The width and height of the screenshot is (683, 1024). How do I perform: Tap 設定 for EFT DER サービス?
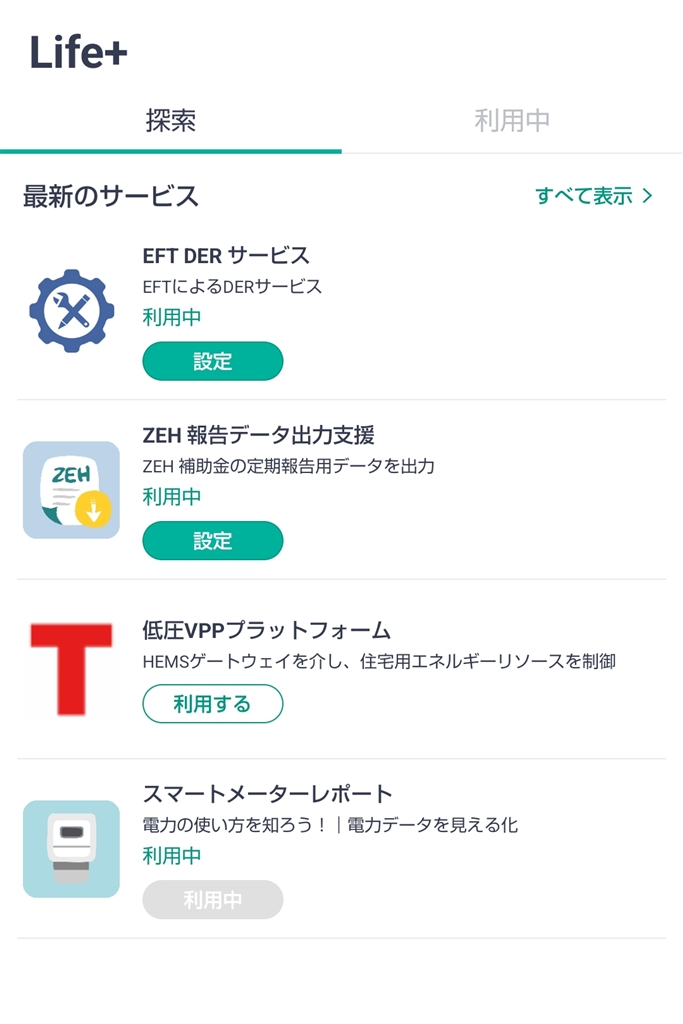(213, 361)
